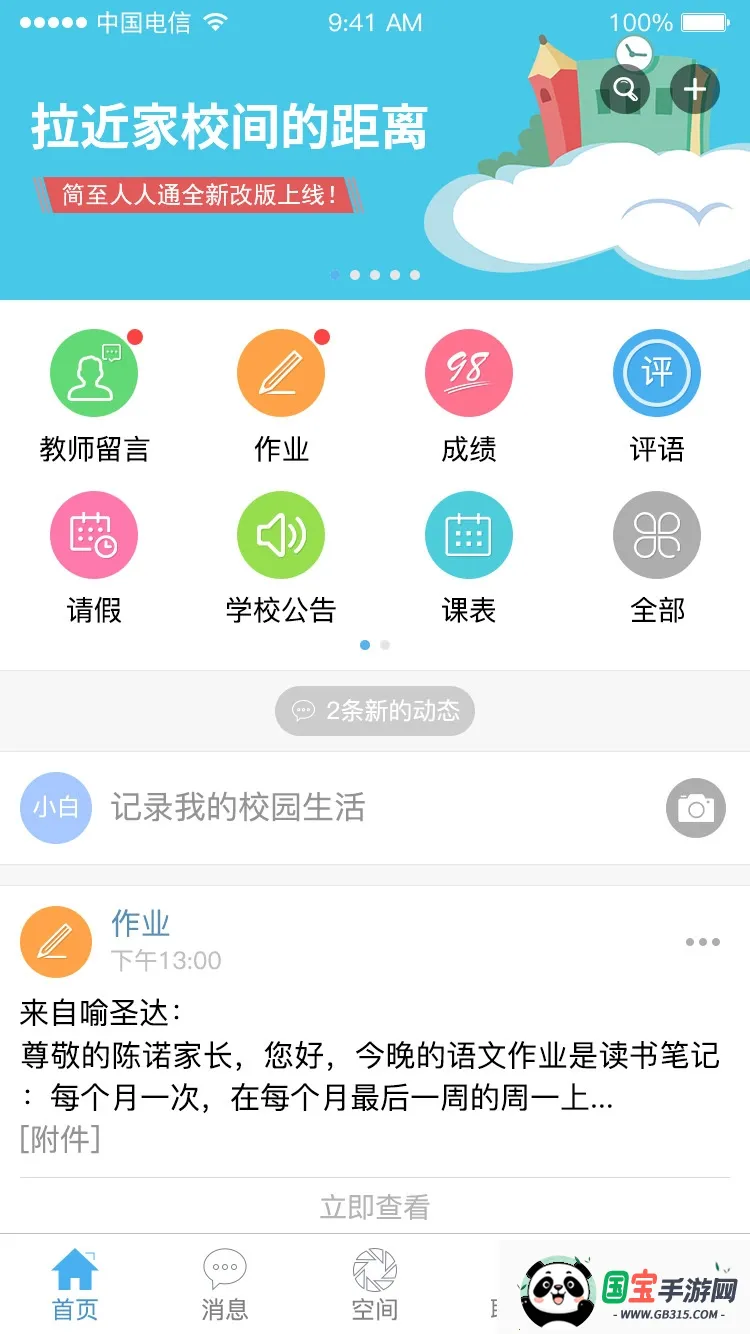Open the 评语 (comments) icon
The image size is (750, 1334).
[656, 371]
